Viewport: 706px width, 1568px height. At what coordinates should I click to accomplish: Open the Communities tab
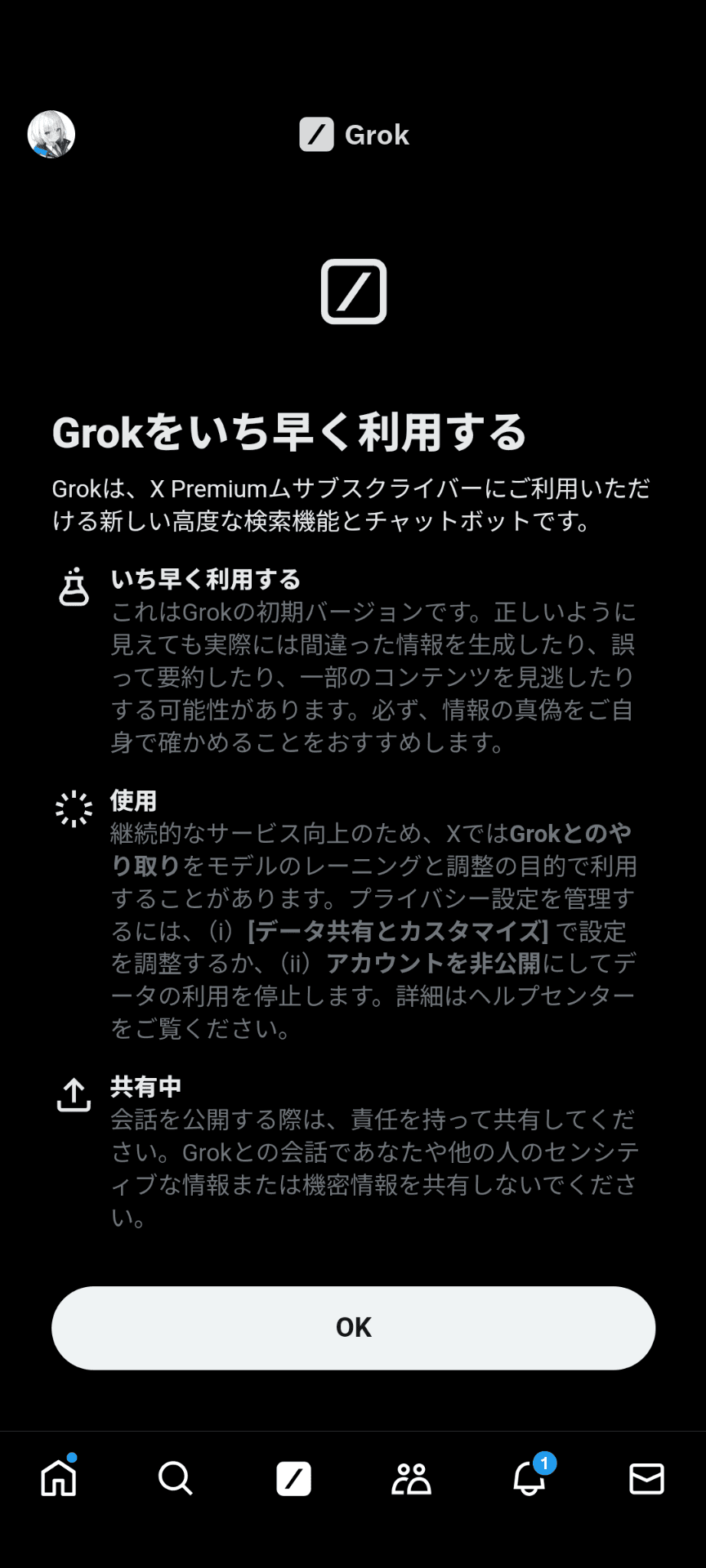pyautogui.click(x=411, y=1478)
